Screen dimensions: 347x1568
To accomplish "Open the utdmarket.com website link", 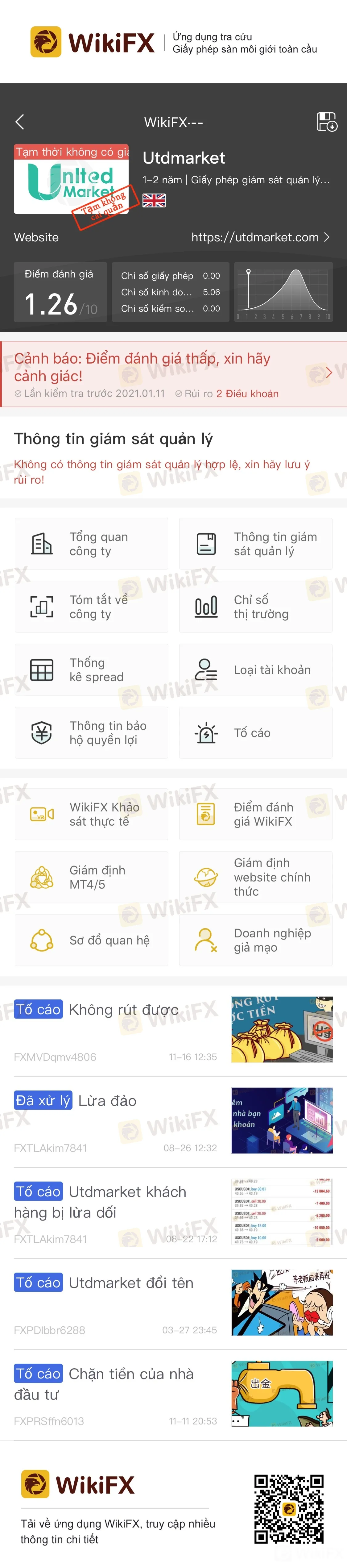I will (x=260, y=237).
